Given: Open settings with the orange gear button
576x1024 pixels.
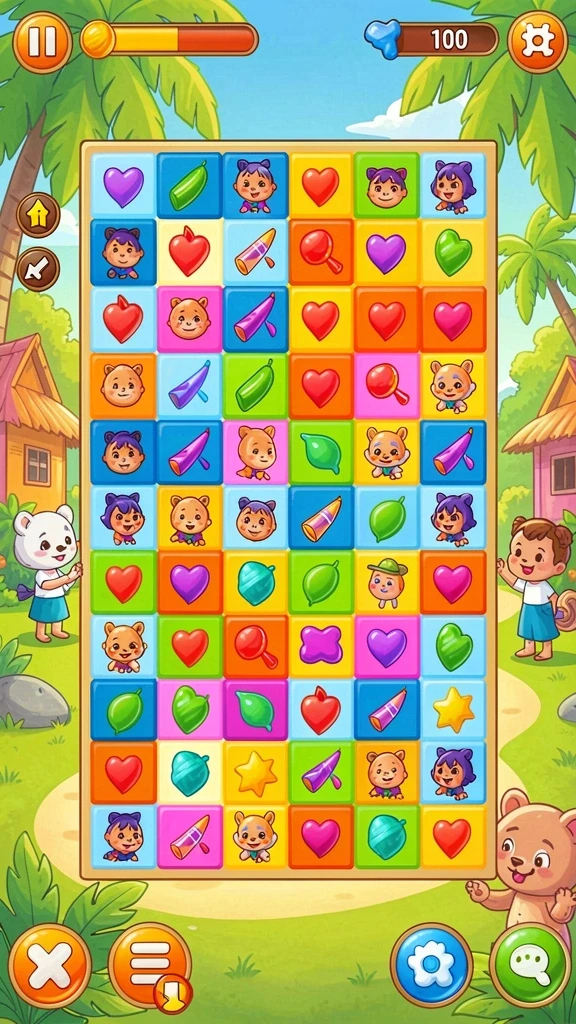Looking at the screenshot, I should pos(537,42).
